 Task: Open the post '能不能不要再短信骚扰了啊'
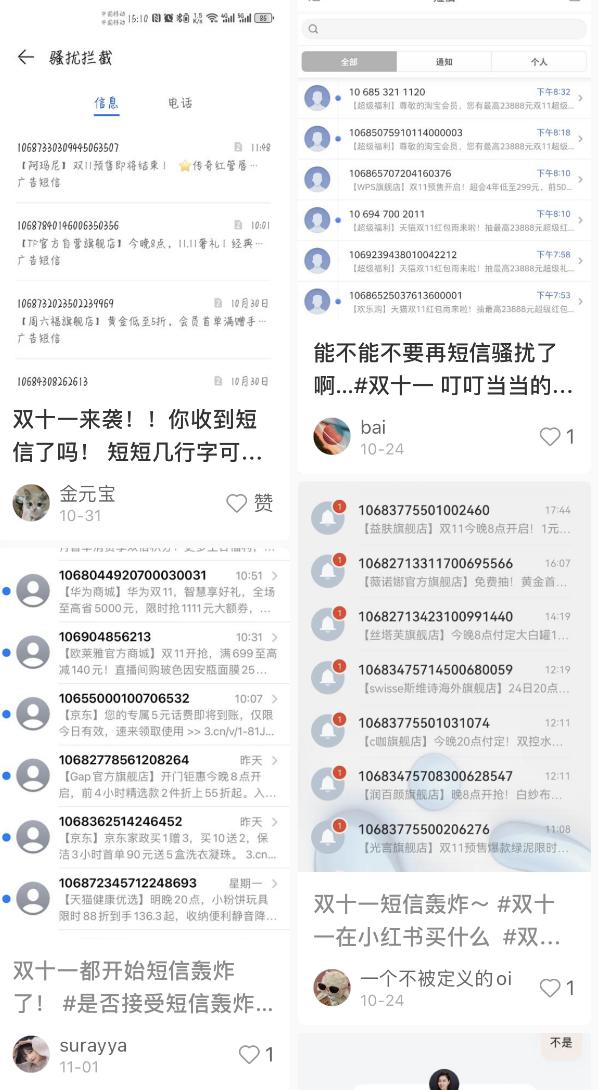442,368
